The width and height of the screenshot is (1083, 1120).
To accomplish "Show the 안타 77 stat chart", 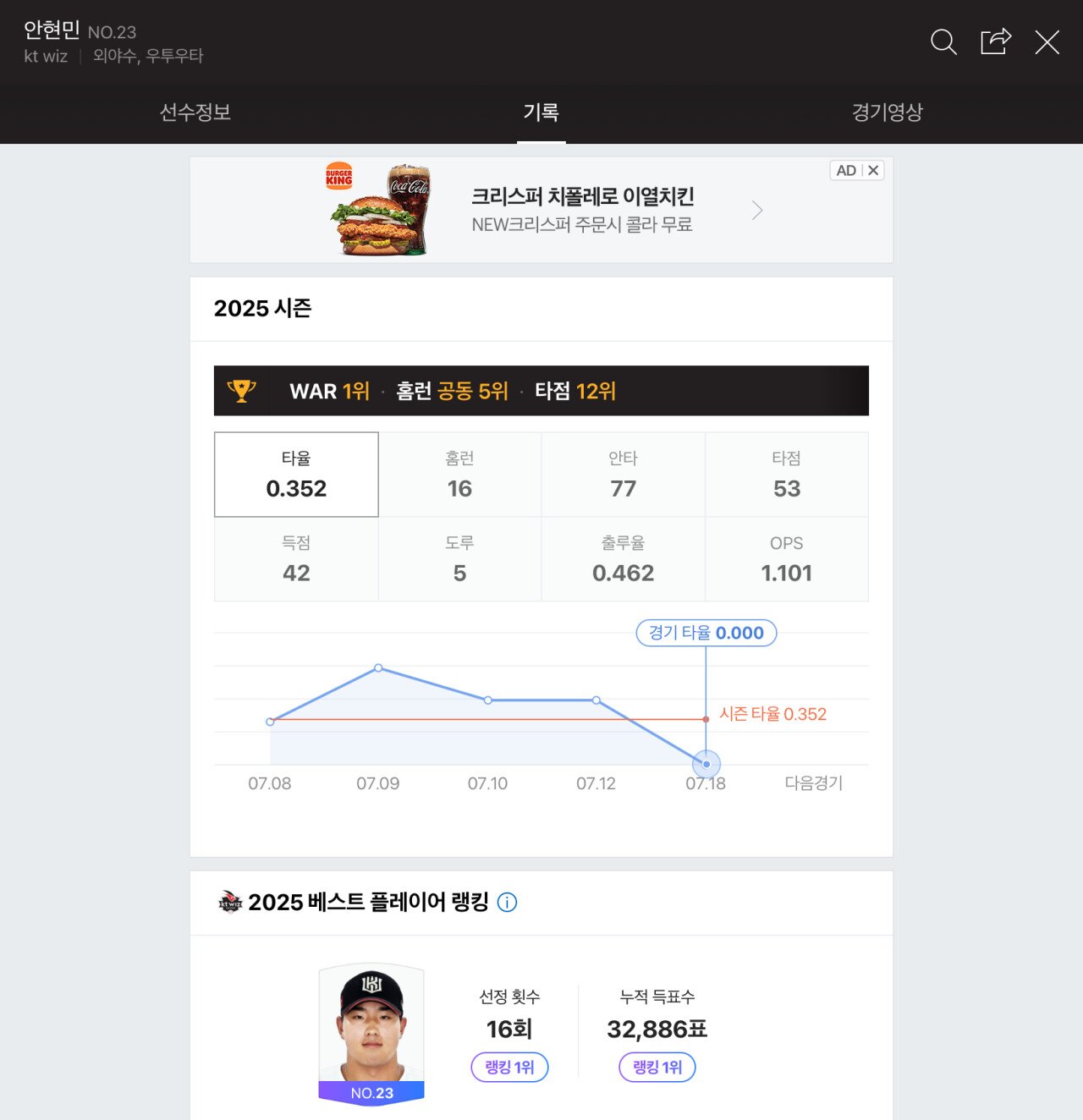I will pyautogui.click(x=624, y=475).
